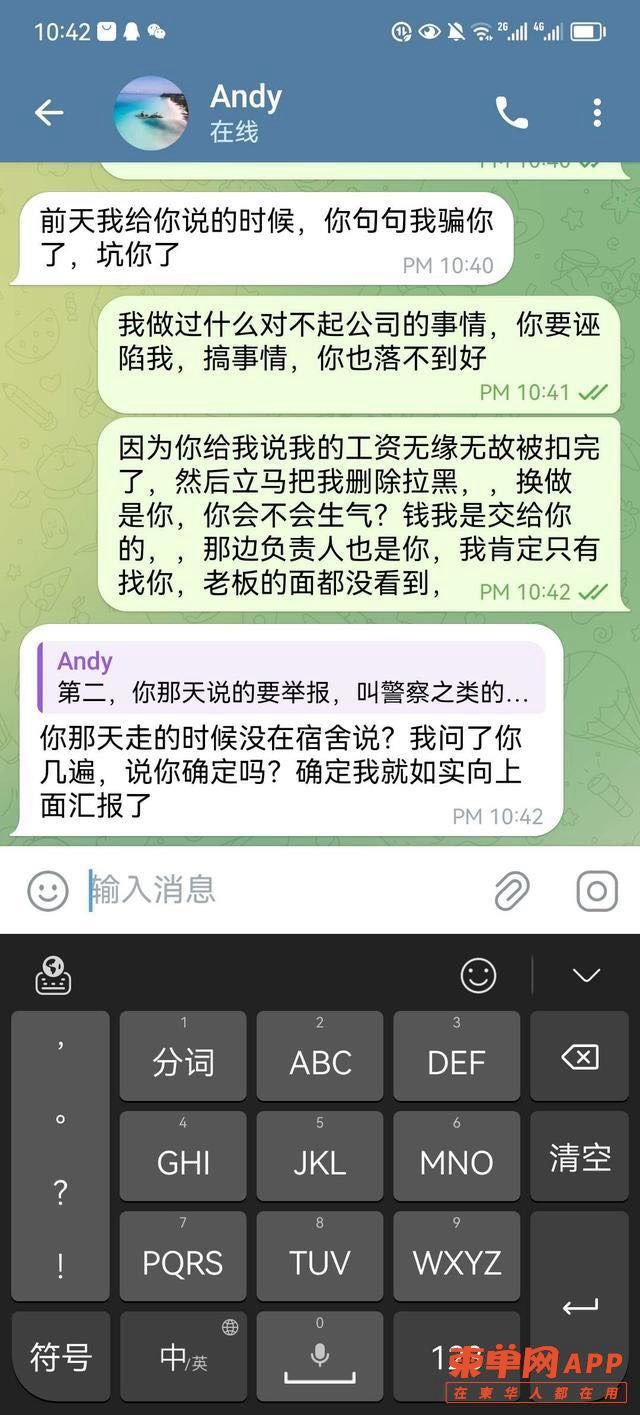This screenshot has width=640, height=1415.
Task: Jump to Andy's quoted reply message
Action: tap(290, 678)
